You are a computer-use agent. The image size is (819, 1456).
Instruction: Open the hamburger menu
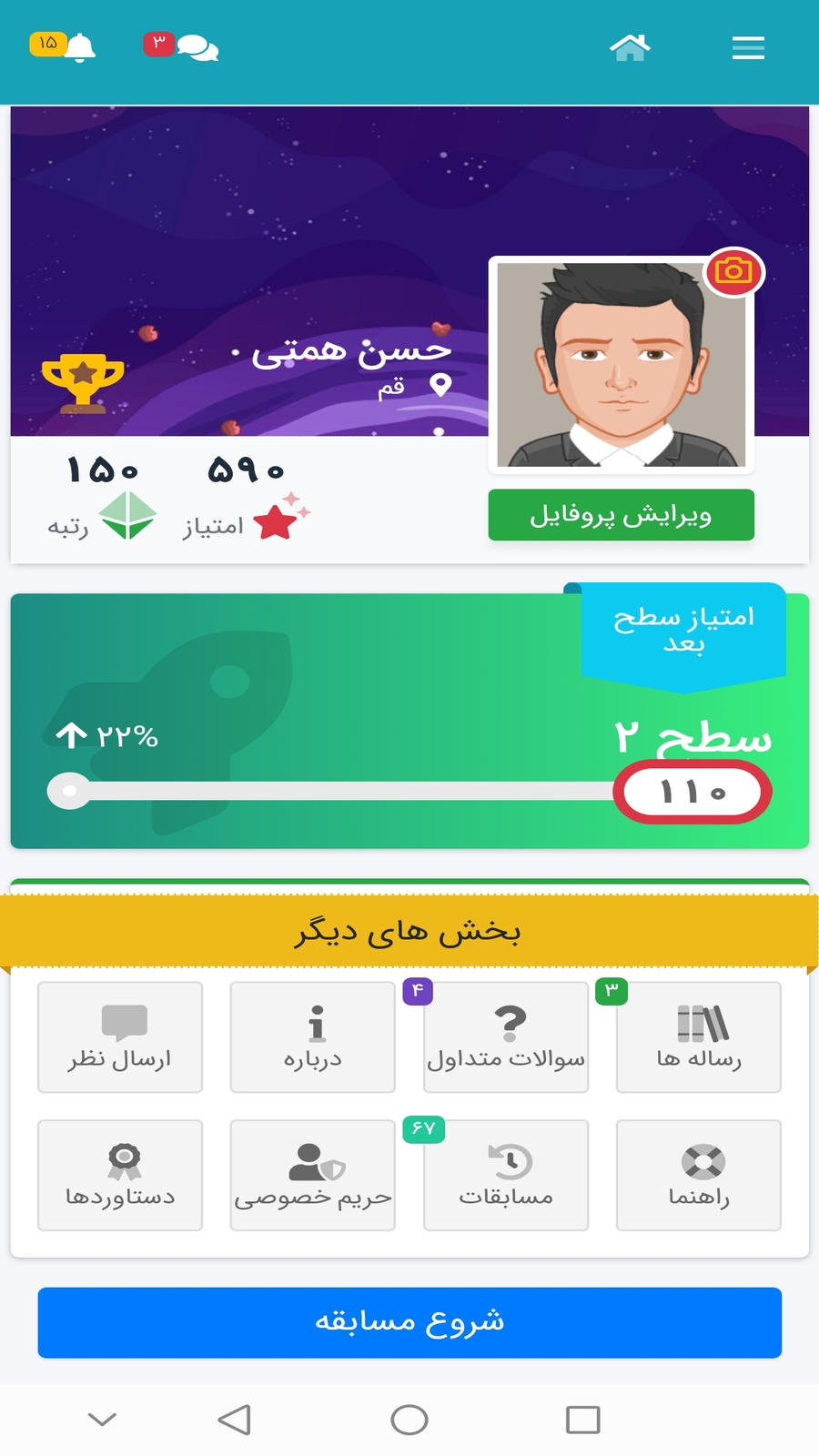(x=748, y=48)
